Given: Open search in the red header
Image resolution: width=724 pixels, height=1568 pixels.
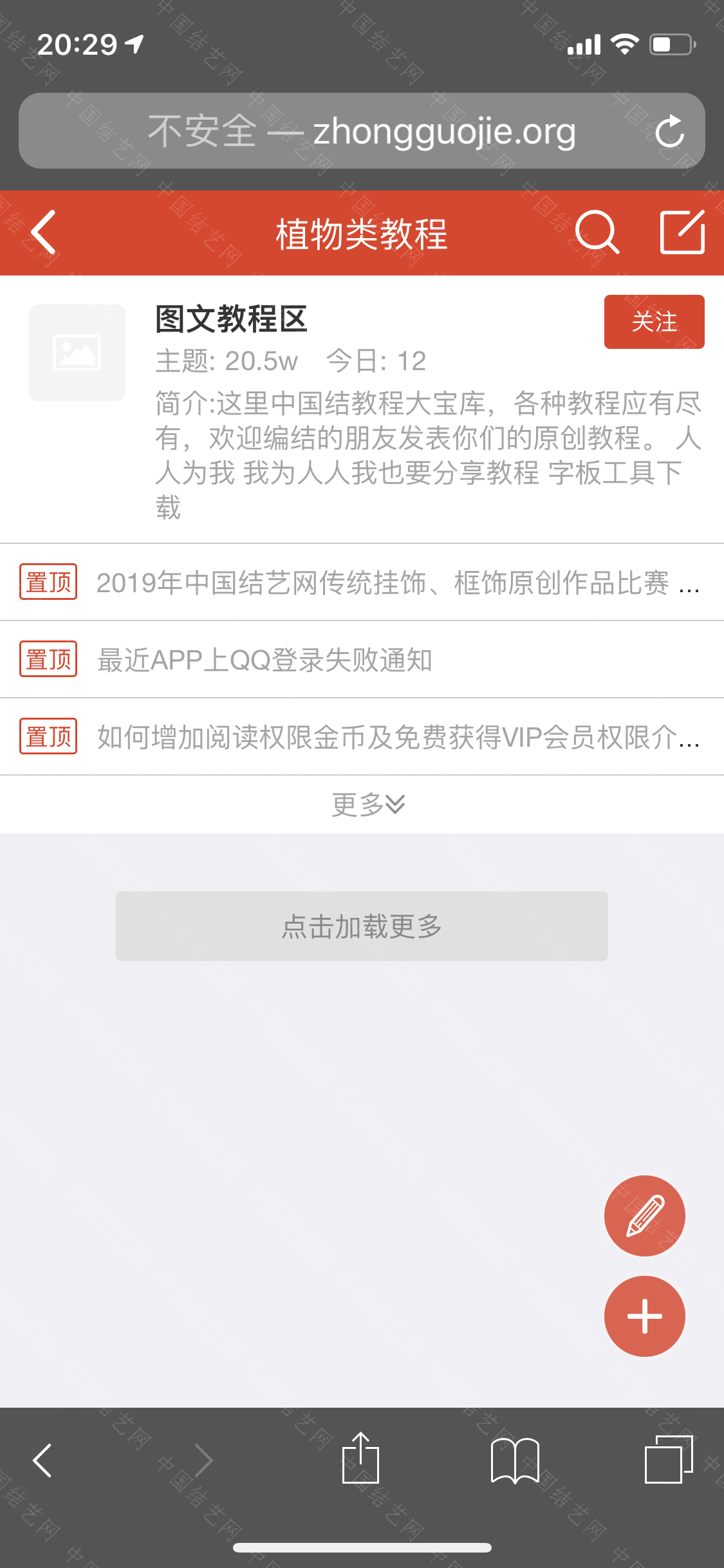Looking at the screenshot, I should (x=597, y=232).
